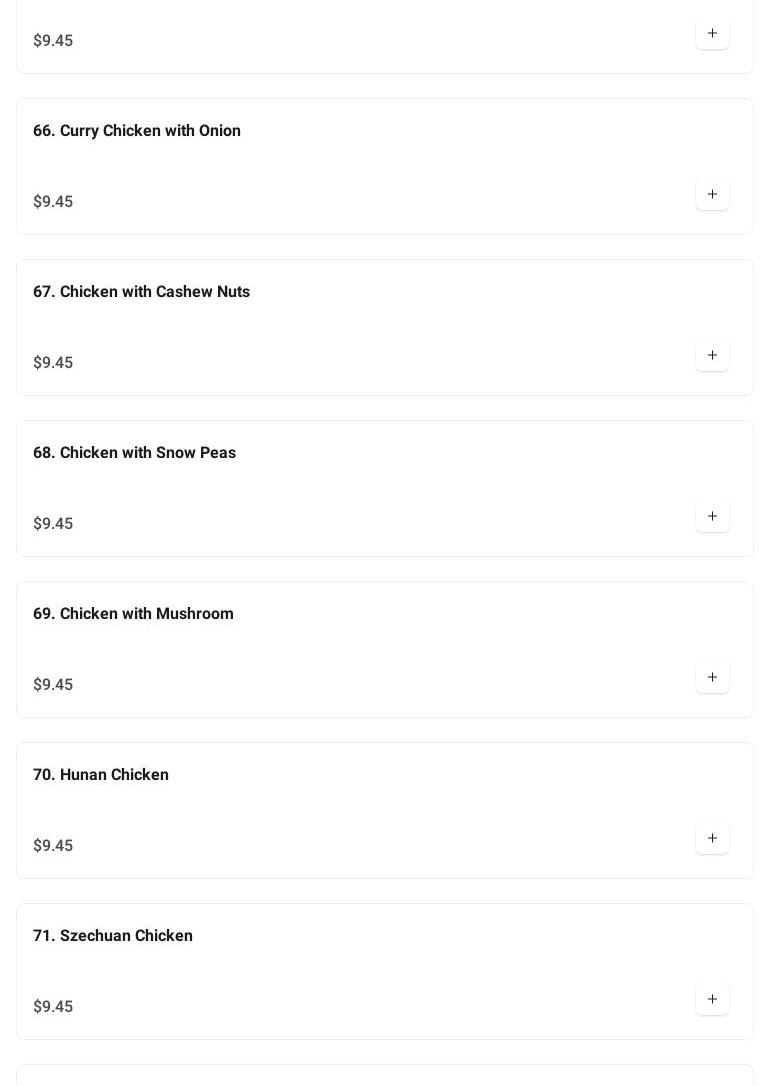Add Szechuan Chicken to cart
770x1086 pixels.
click(x=712, y=1000)
